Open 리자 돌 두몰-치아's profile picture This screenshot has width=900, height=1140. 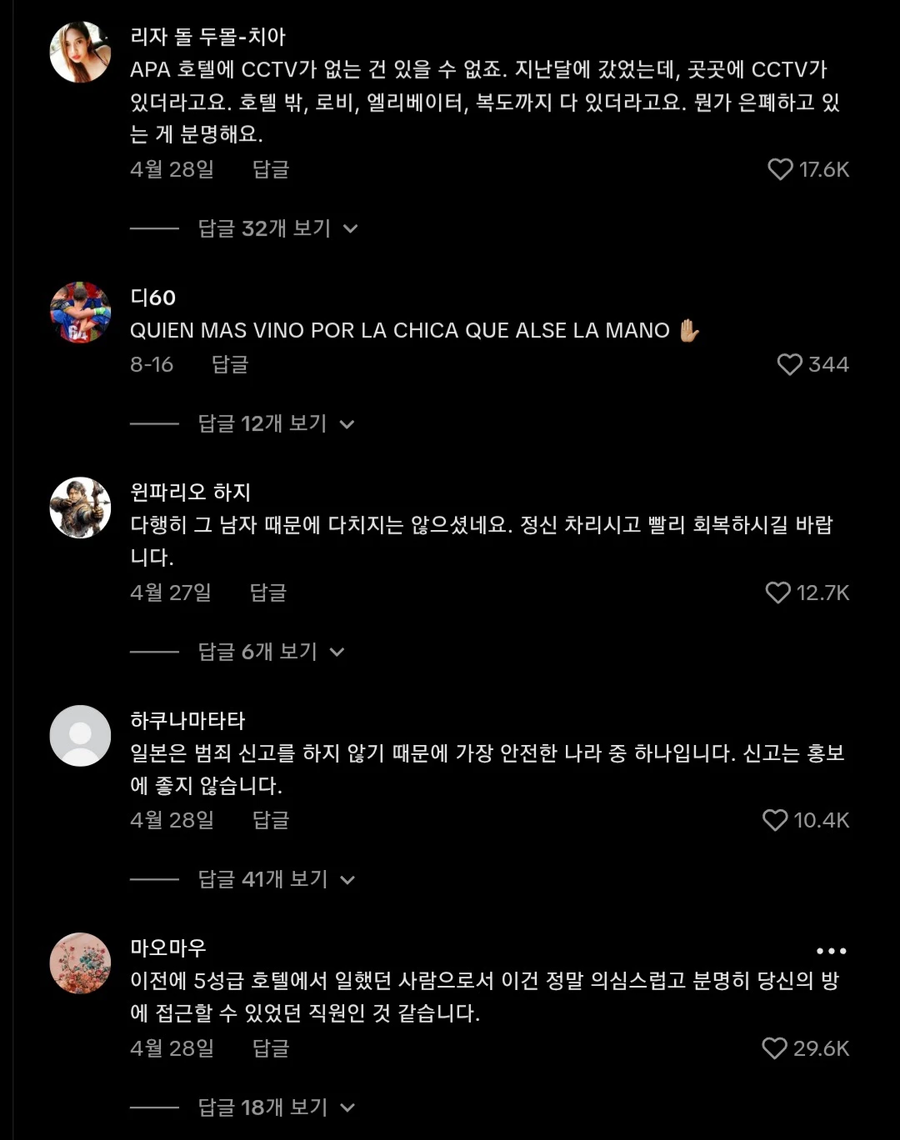coord(80,52)
